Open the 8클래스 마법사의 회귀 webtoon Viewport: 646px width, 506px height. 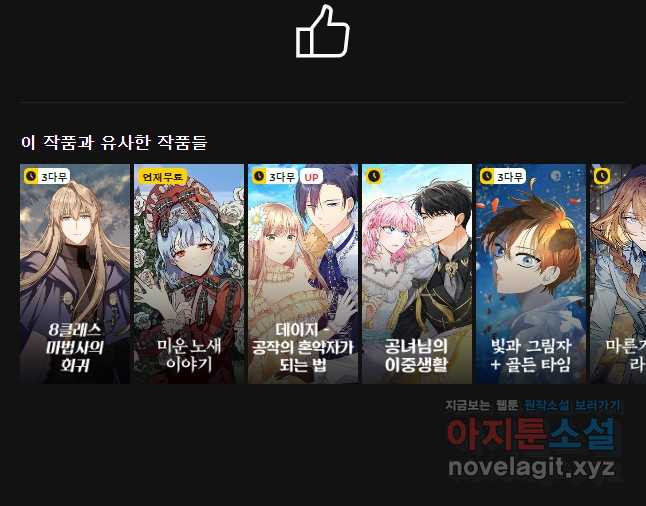pos(75,274)
